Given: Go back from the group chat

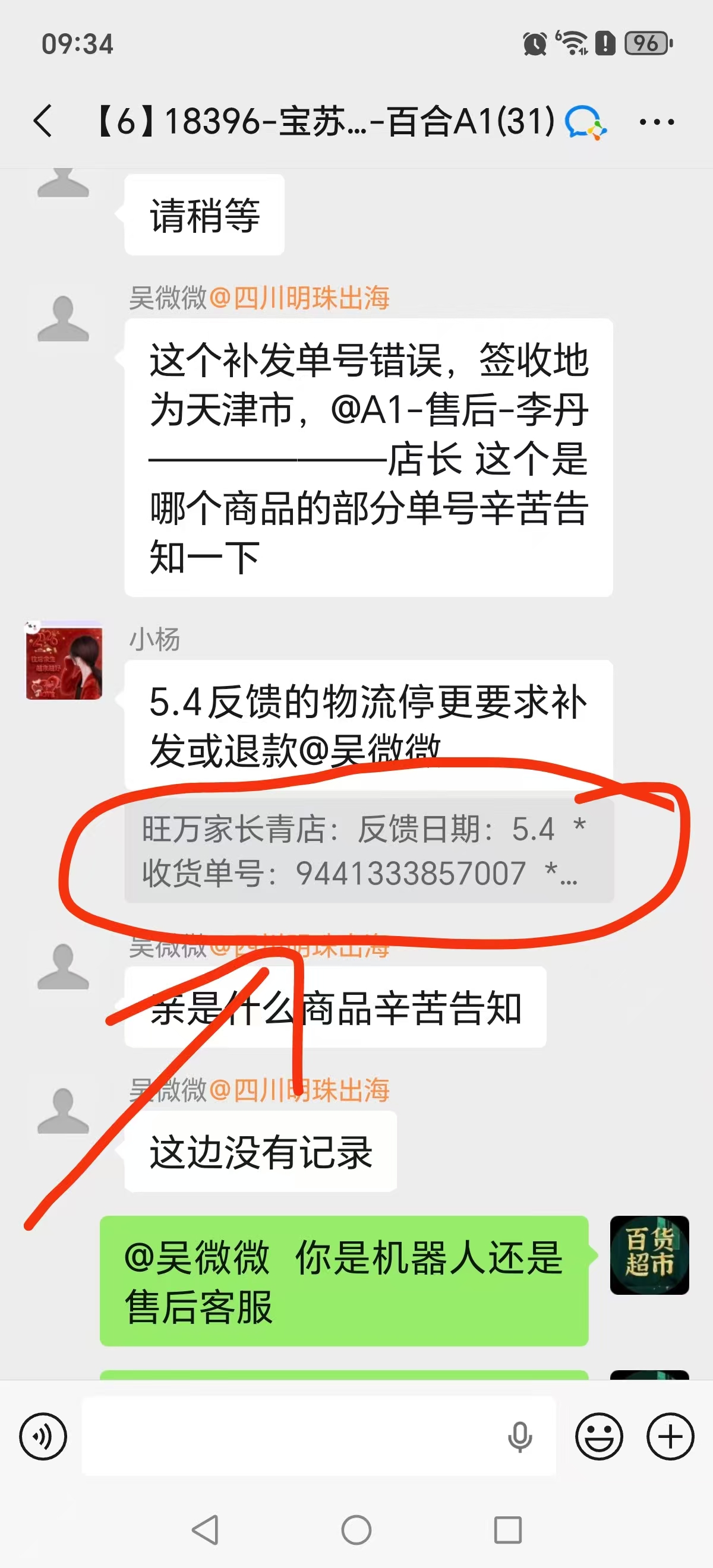Looking at the screenshot, I should pos(43,121).
